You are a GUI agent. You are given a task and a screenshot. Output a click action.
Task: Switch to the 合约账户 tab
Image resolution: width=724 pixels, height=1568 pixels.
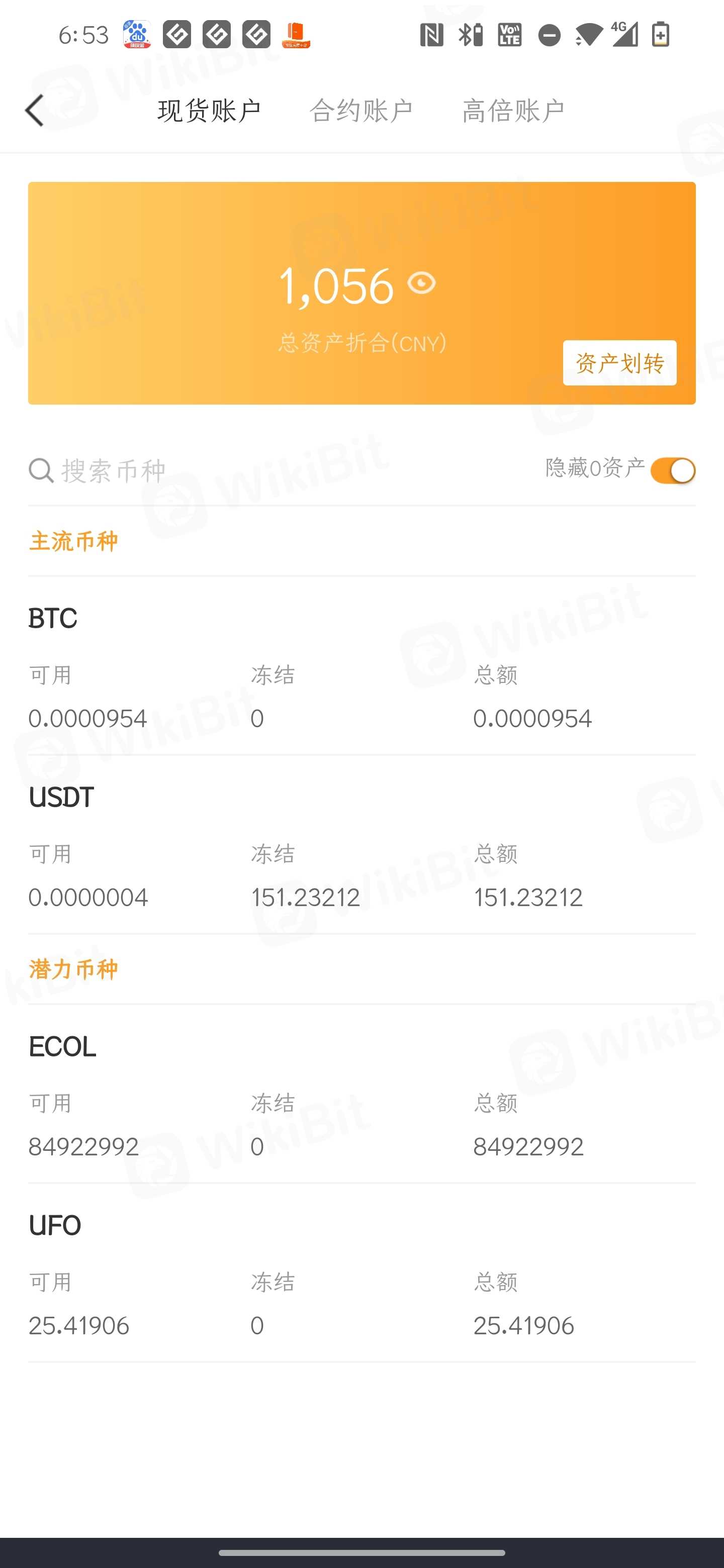[361, 111]
